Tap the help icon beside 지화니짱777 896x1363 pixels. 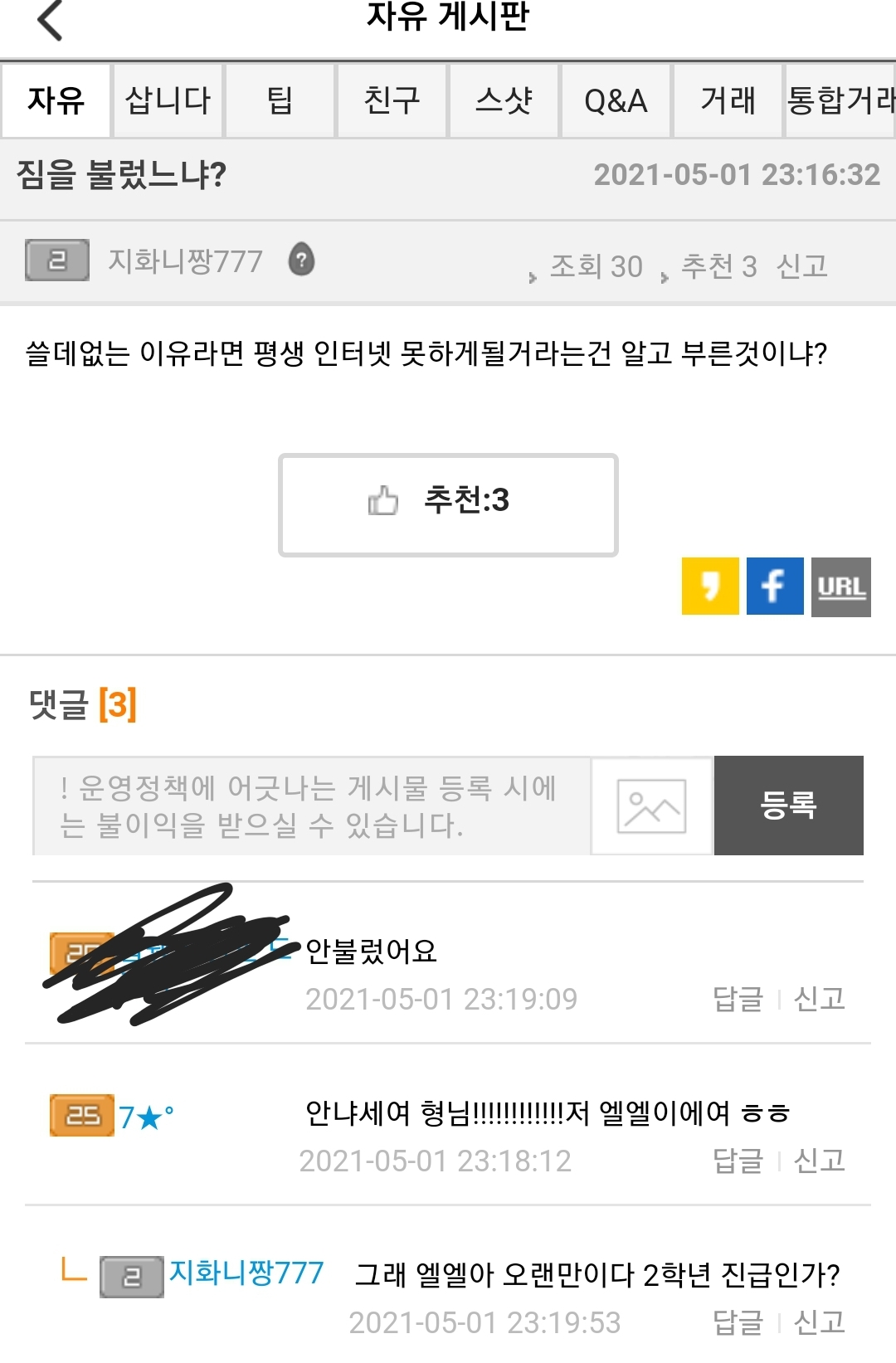pyautogui.click(x=301, y=260)
